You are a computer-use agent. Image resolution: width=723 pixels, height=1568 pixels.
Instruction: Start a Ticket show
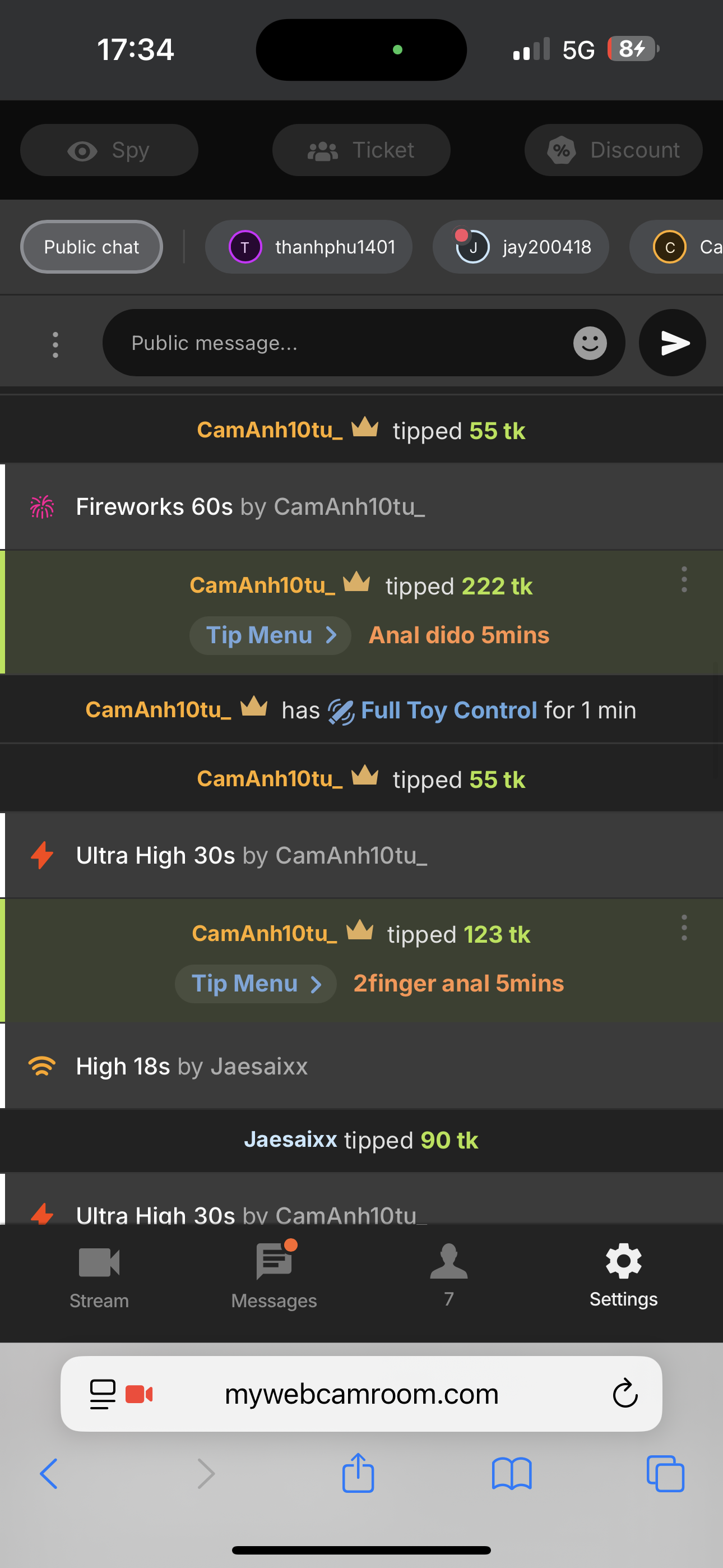361,150
